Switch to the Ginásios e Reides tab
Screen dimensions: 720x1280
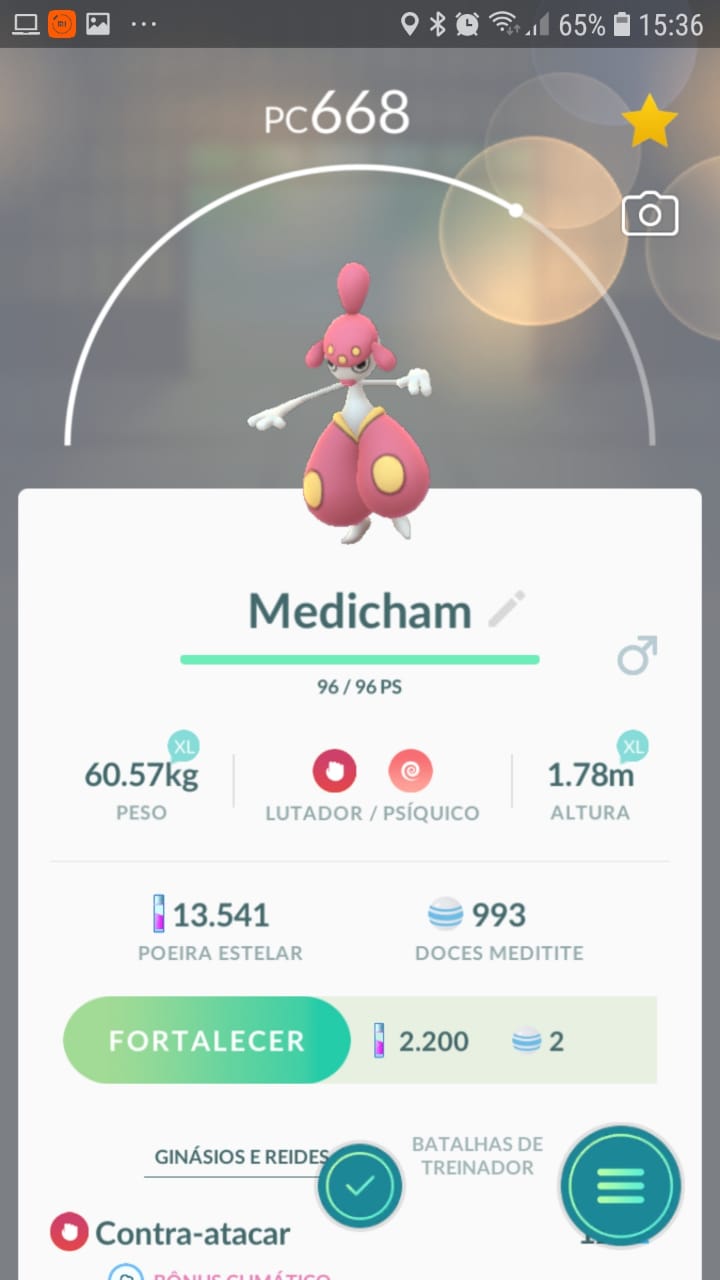240,1157
